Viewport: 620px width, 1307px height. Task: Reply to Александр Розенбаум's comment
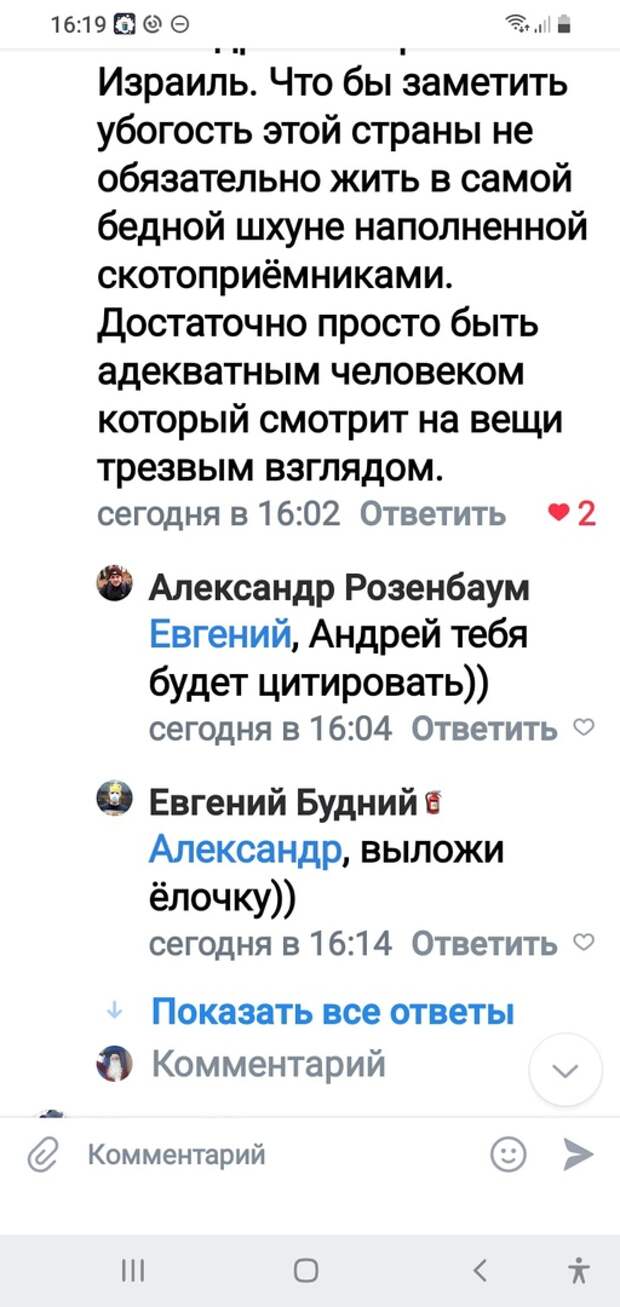coord(484,729)
